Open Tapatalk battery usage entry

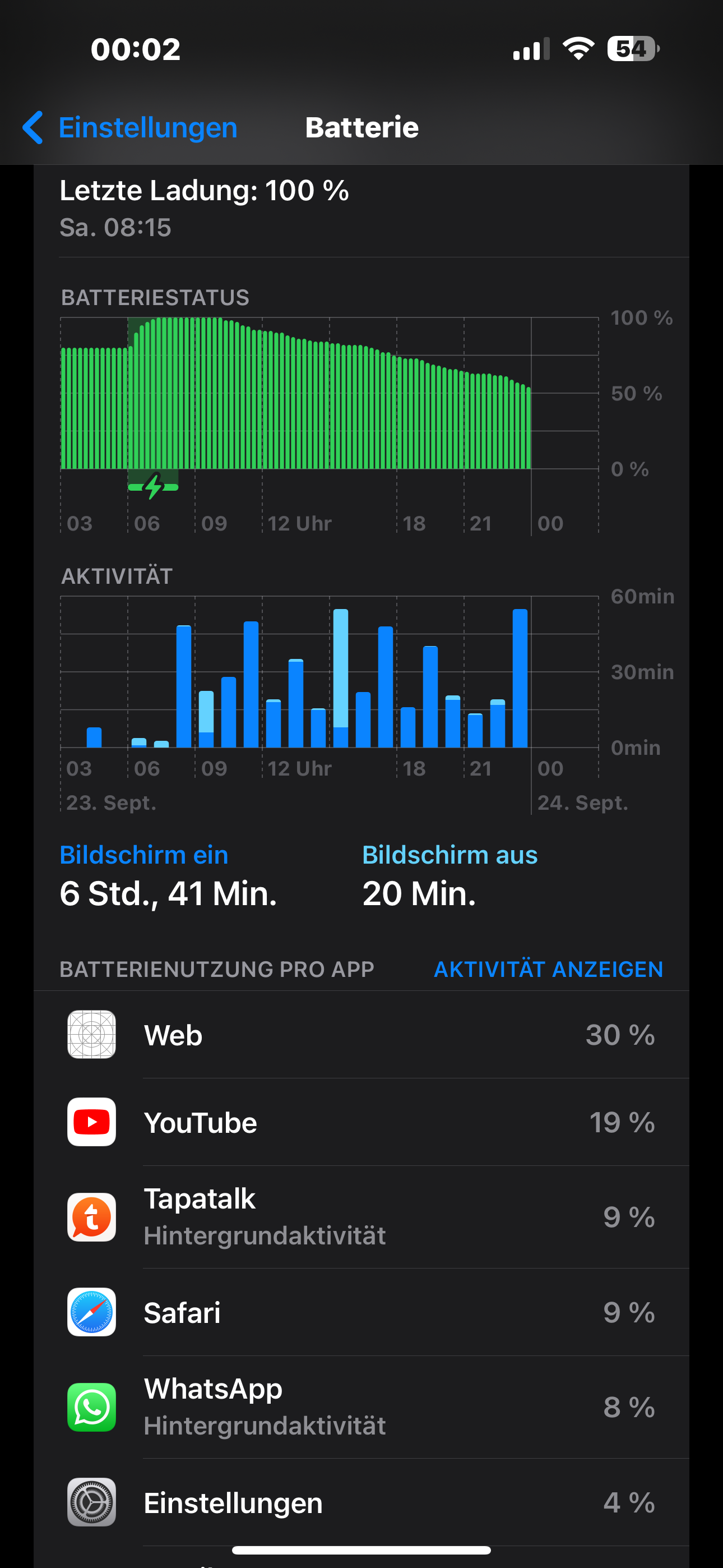click(x=361, y=1217)
